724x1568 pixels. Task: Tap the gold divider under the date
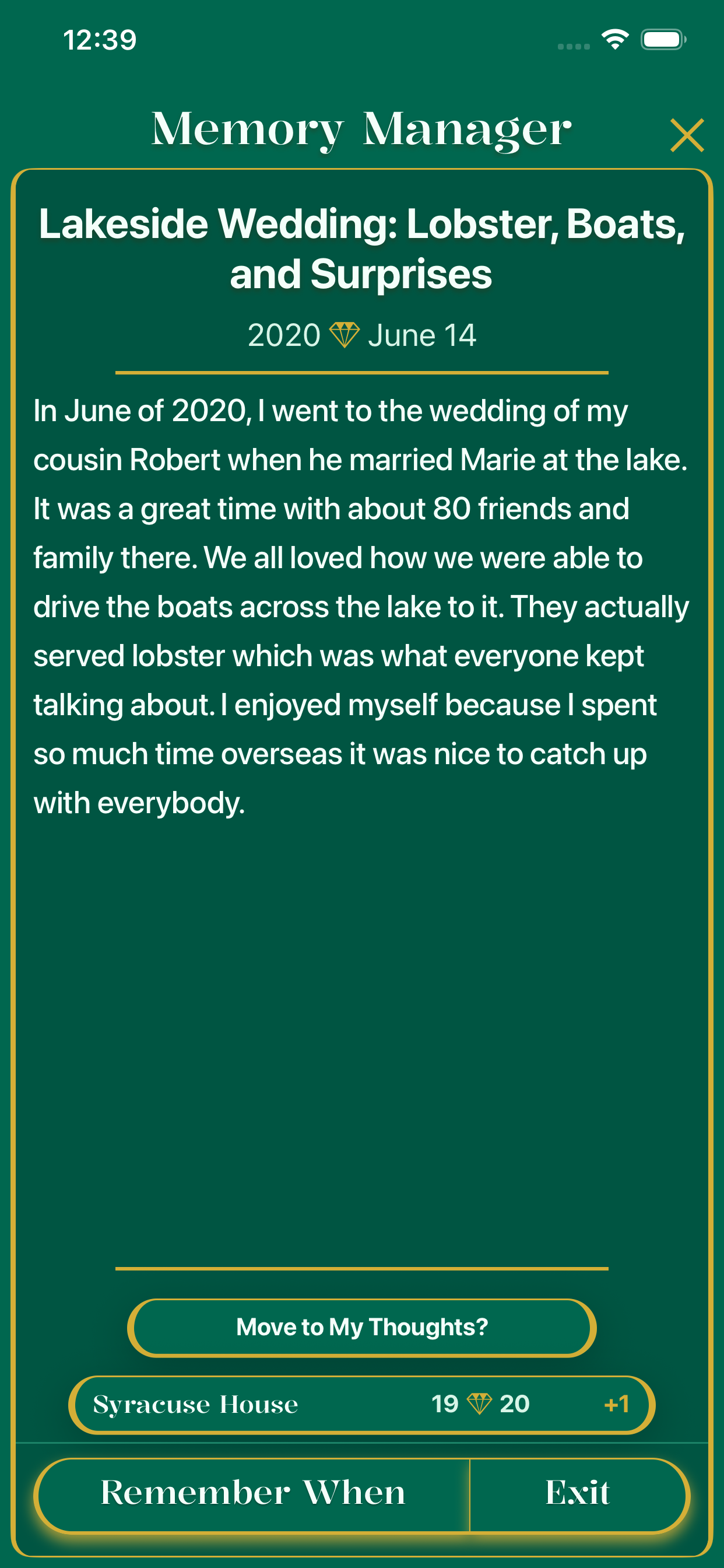[x=362, y=372]
